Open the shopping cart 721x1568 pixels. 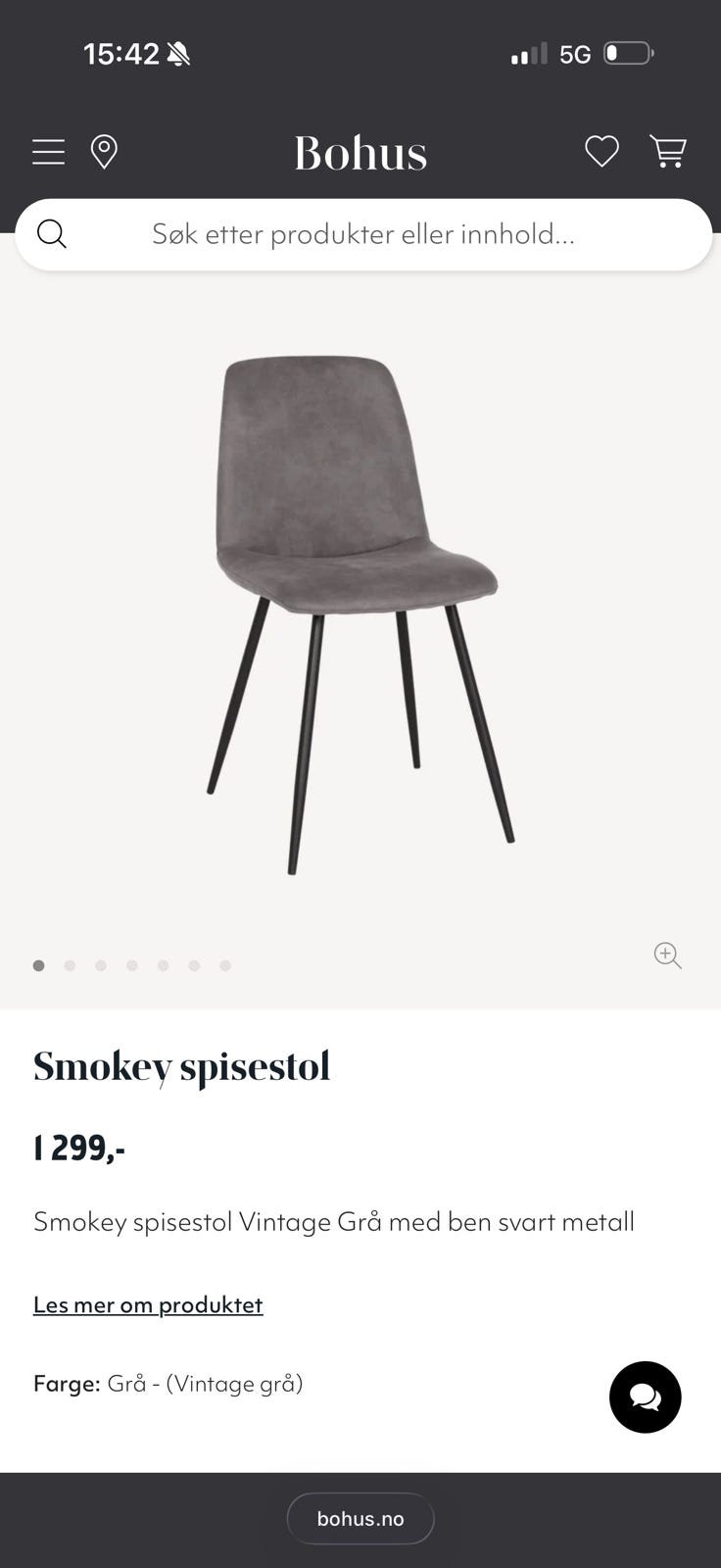(668, 152)
